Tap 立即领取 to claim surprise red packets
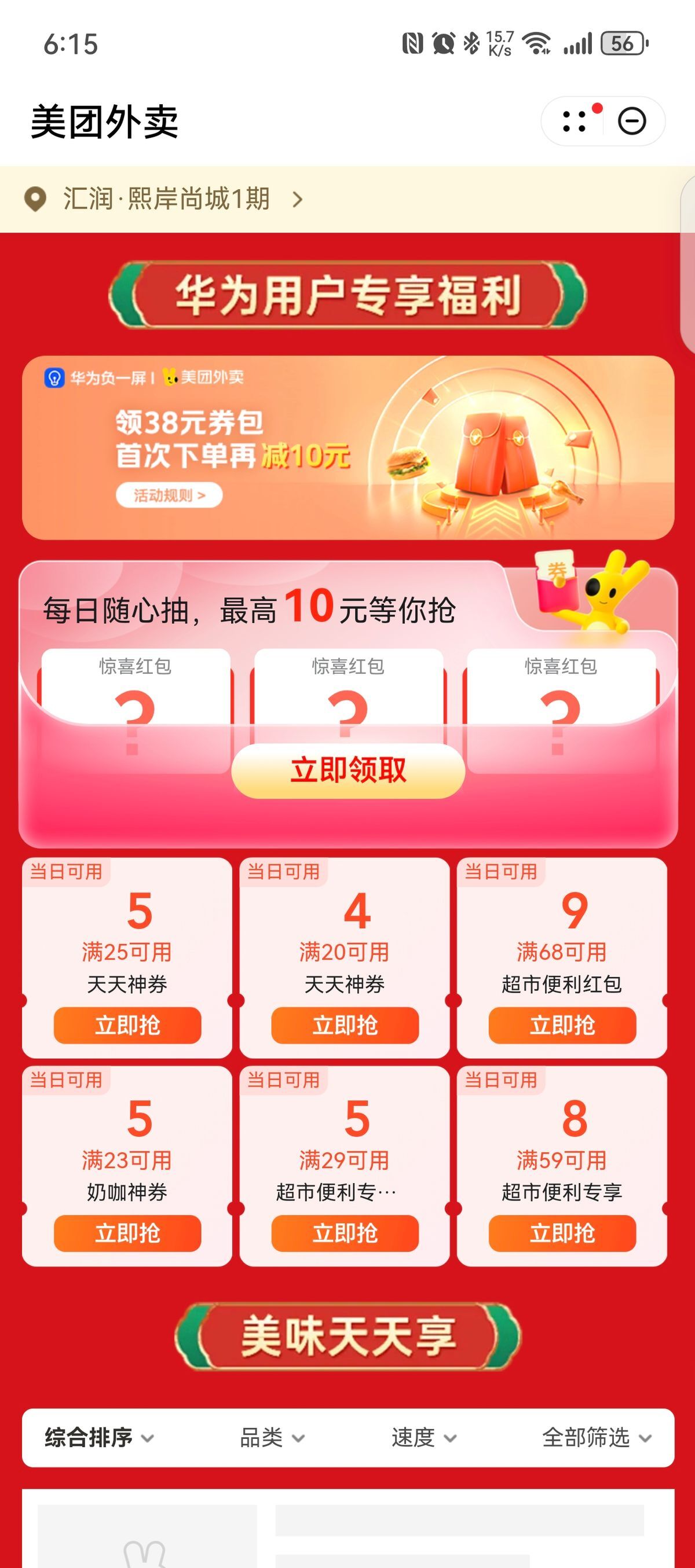Viewport: 695px width, 1568px height. coord(348,770)
